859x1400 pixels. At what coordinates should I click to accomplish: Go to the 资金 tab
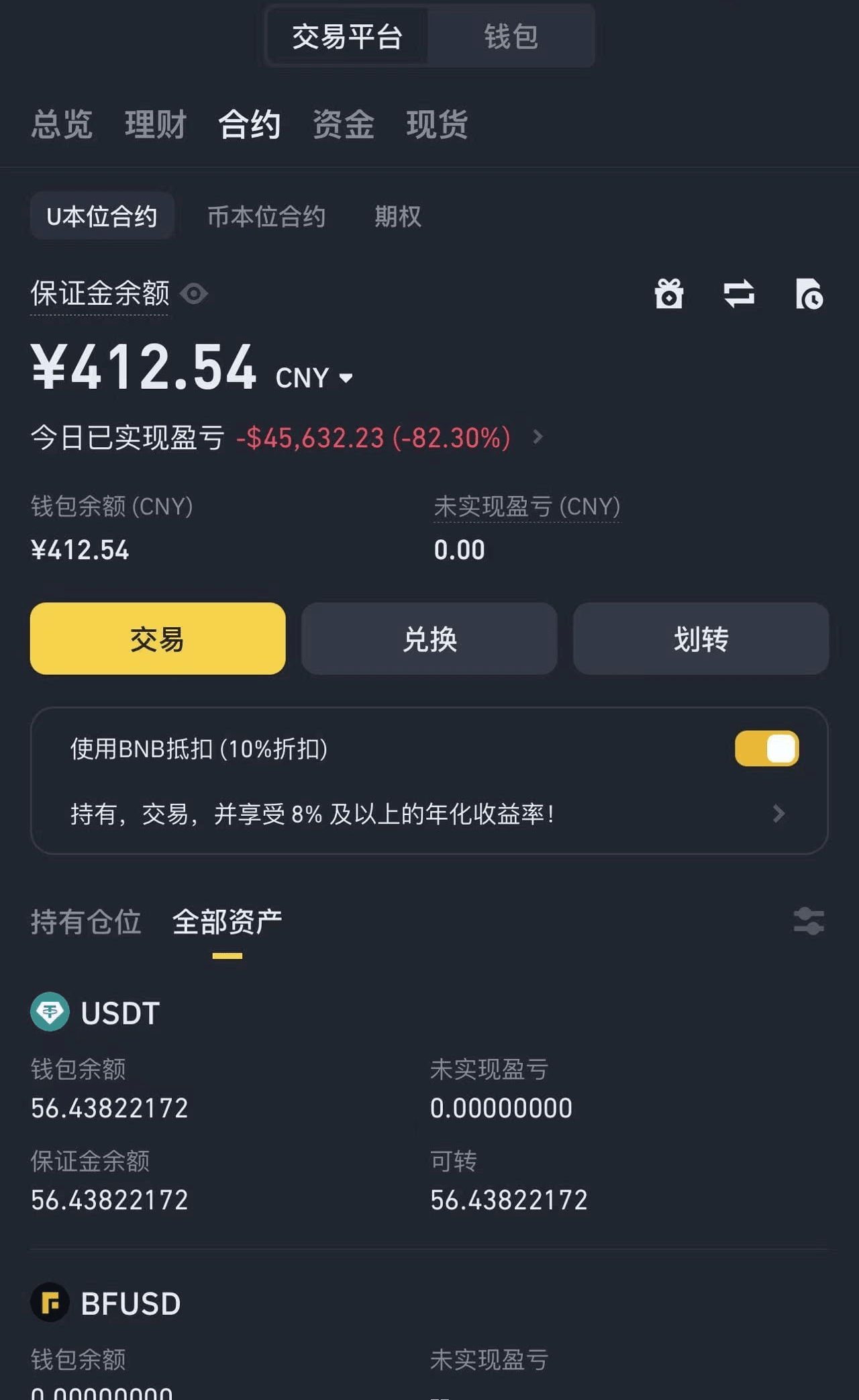[343, 124]
